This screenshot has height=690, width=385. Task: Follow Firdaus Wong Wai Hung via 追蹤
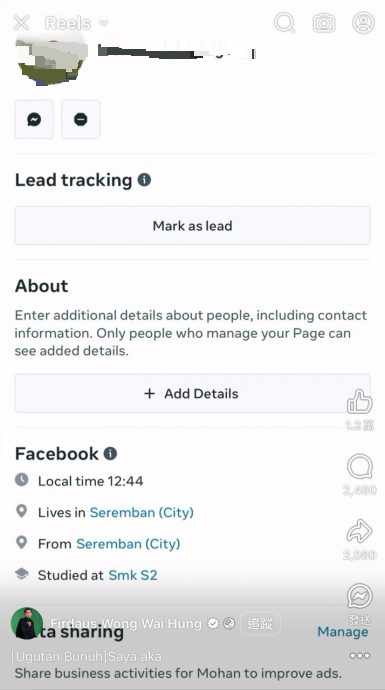pos(260,624)
